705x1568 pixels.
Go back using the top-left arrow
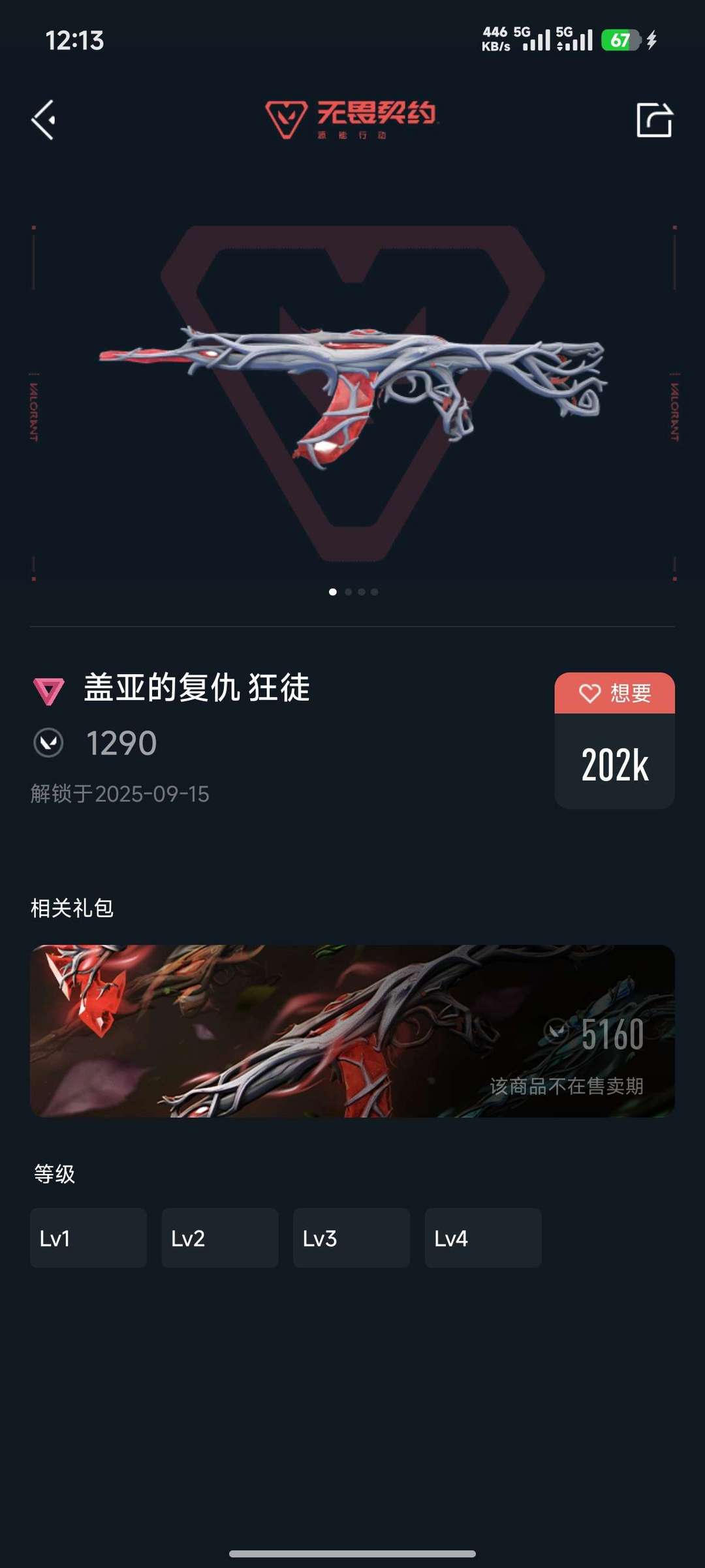(44, 120)
